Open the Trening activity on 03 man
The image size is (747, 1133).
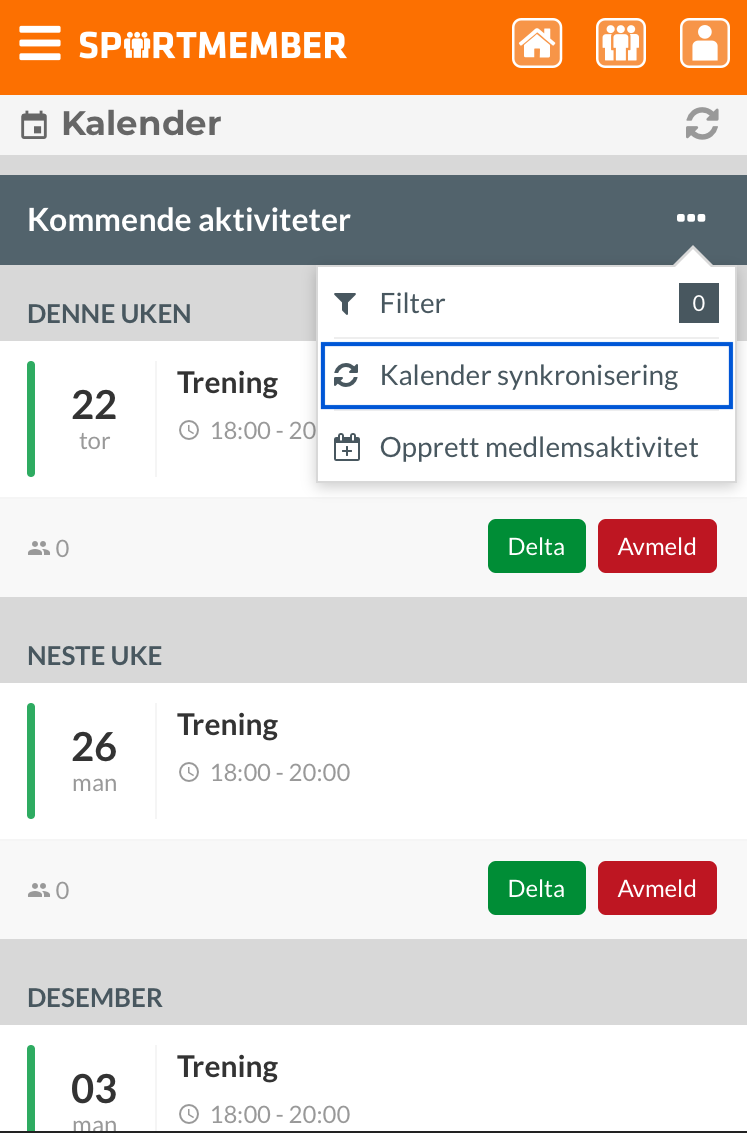[228, 1067]
